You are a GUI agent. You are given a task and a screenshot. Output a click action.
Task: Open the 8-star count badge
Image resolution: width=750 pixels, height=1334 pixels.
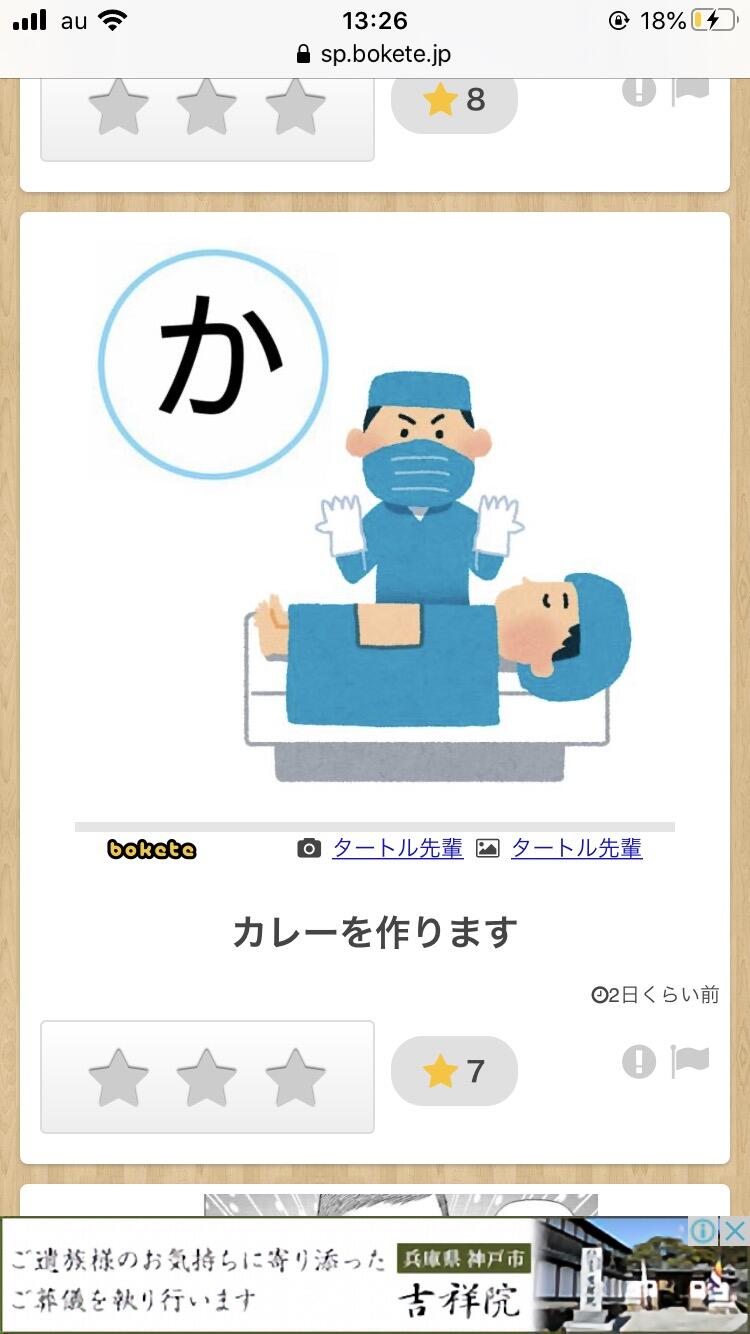(454, 100)
